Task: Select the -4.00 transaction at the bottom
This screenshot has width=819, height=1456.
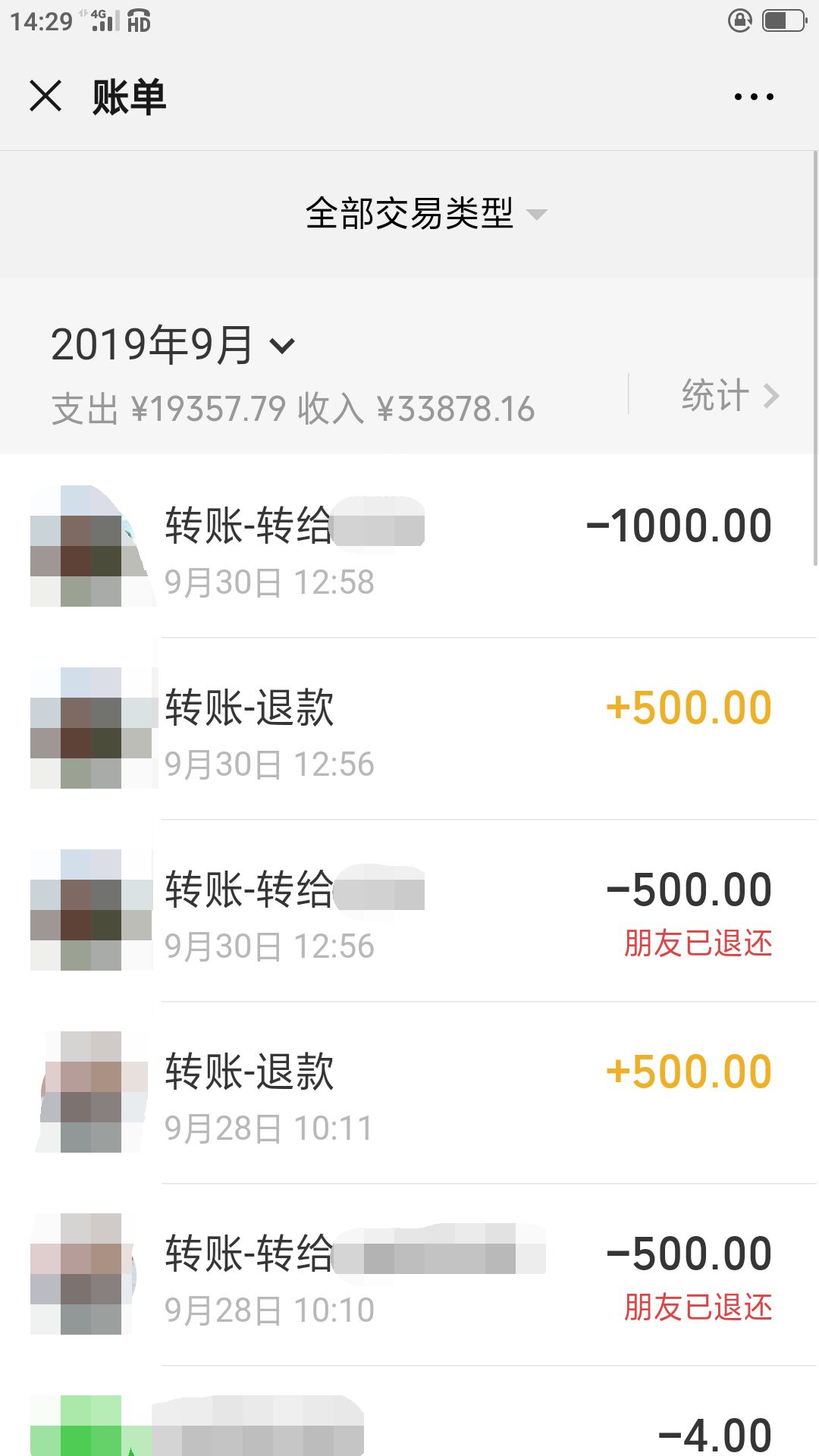Action: (409, 1433)
